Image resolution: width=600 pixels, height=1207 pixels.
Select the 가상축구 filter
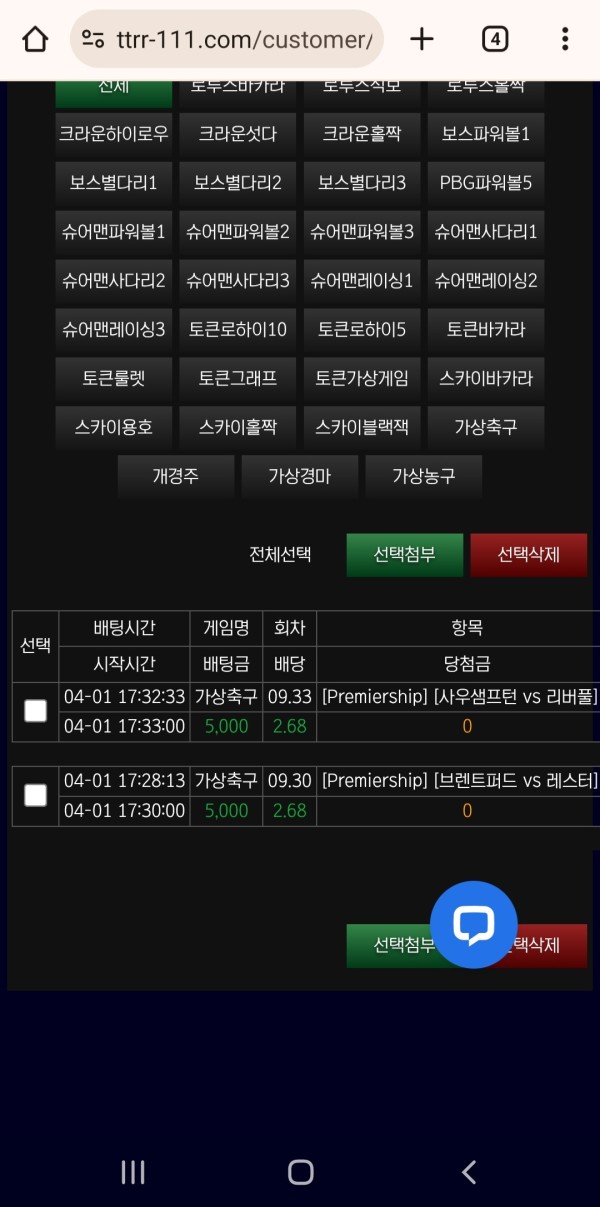486,427
